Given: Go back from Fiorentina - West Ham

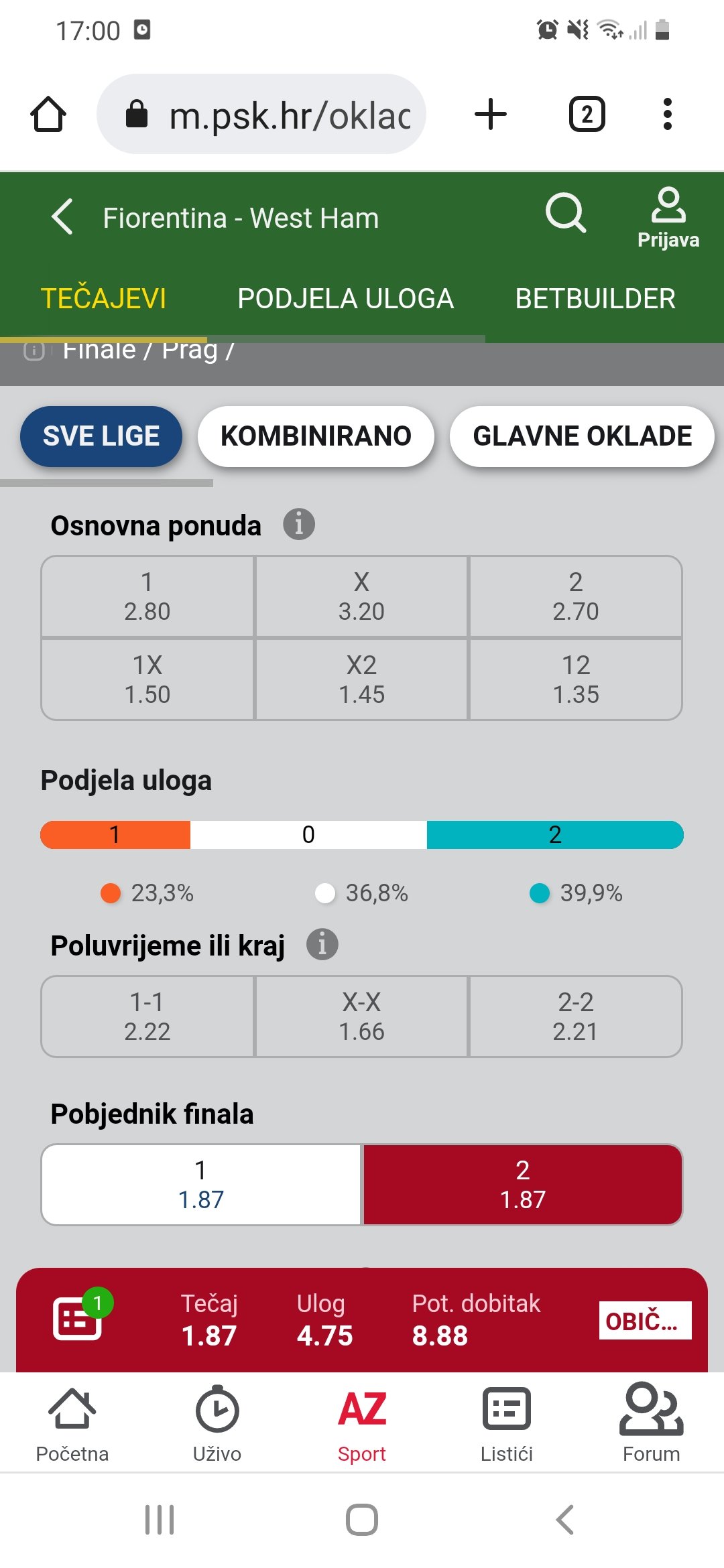Looking at the screenshot, I should (x=62, y=217).
